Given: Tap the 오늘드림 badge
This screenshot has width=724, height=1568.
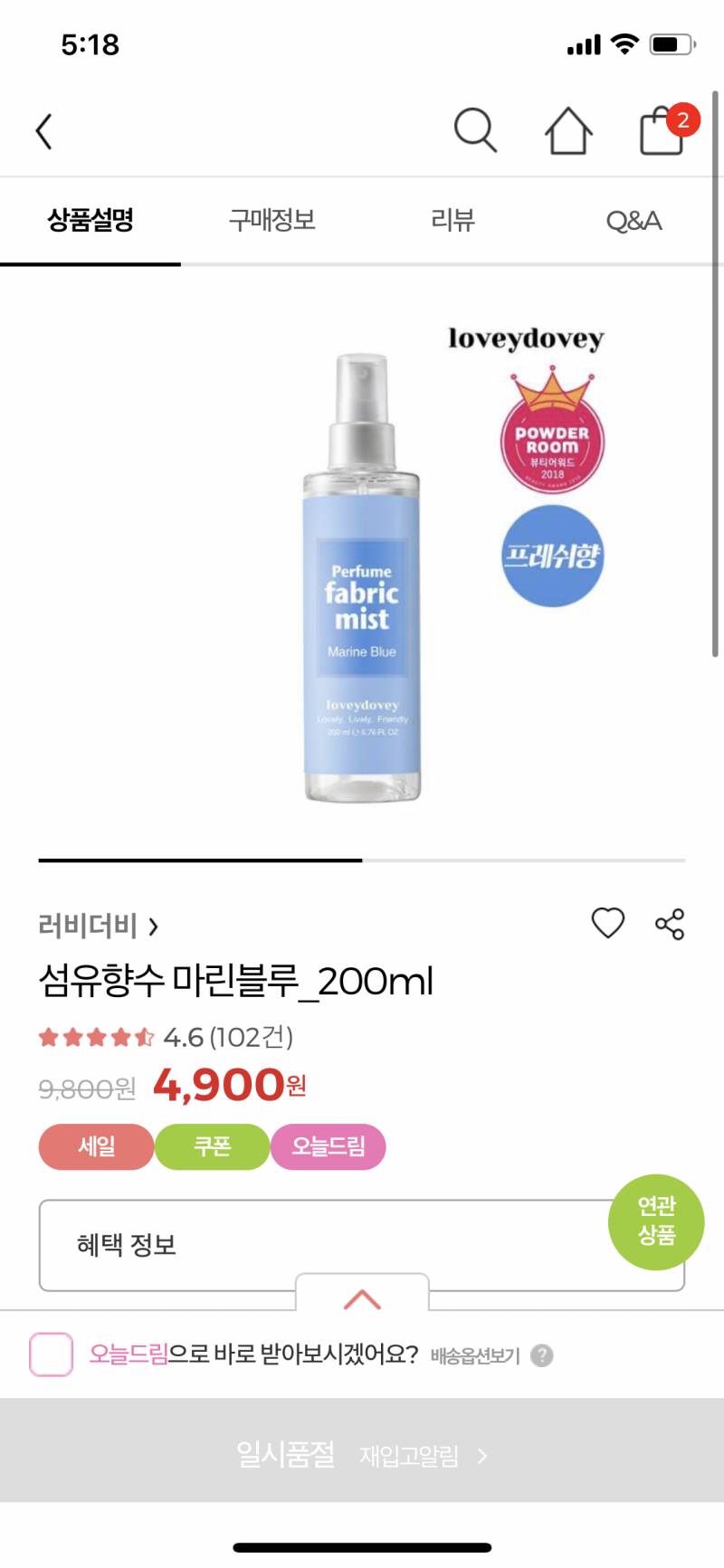Looking at the screenshot, I should tap(329, 1147).
